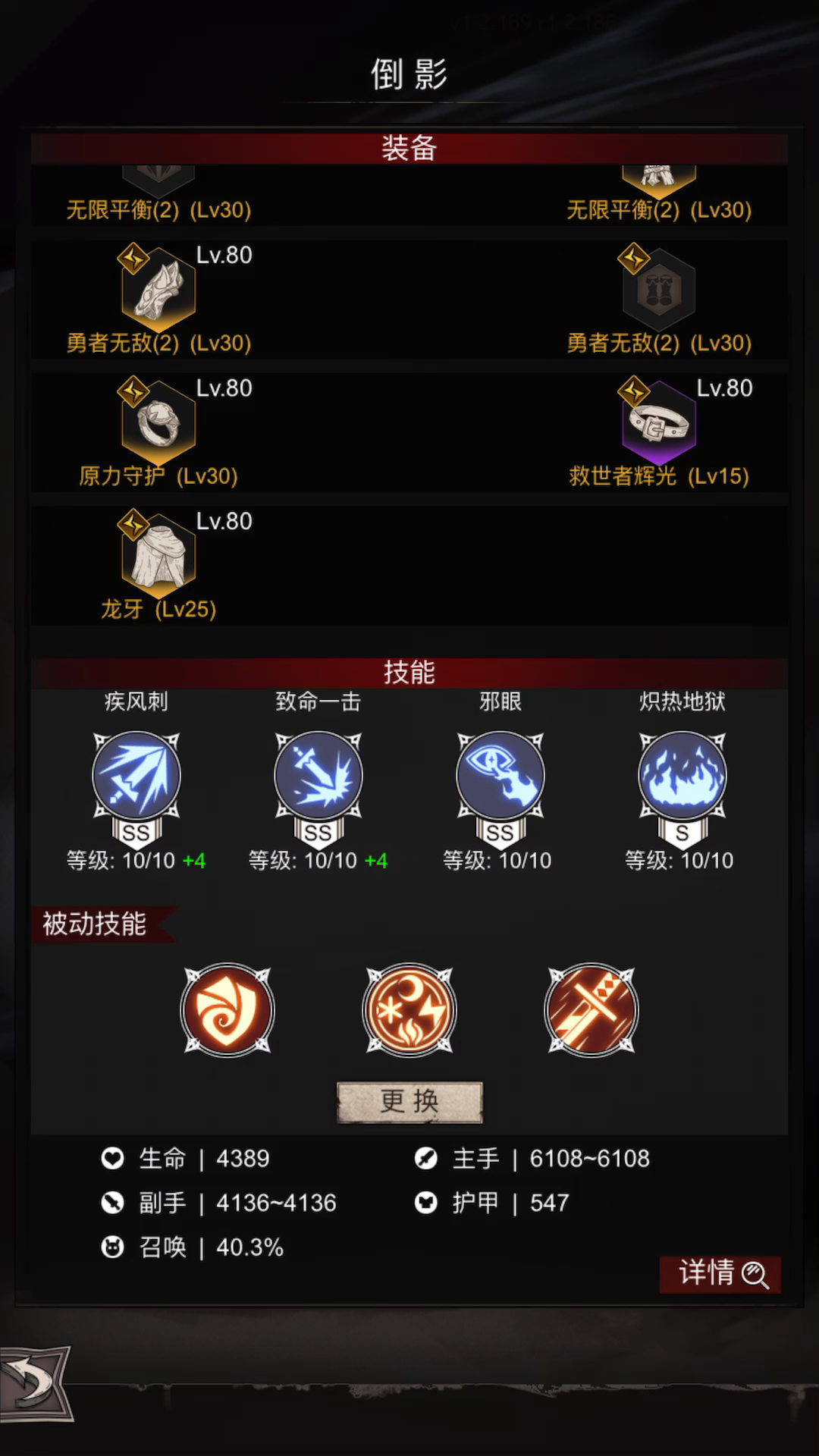Select the 致命一击 skill icon

pyautogui.click(x=318, y=777)
